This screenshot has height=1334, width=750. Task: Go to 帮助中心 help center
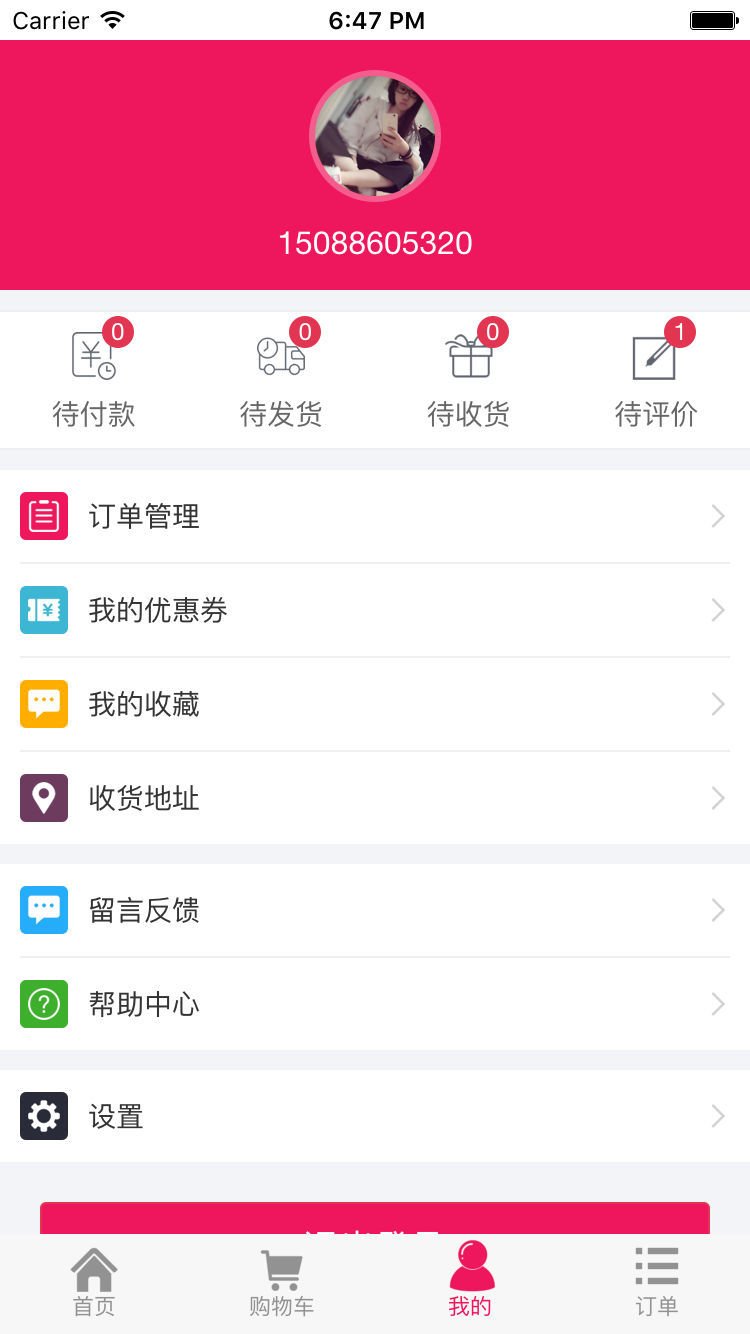(375, 1004)
